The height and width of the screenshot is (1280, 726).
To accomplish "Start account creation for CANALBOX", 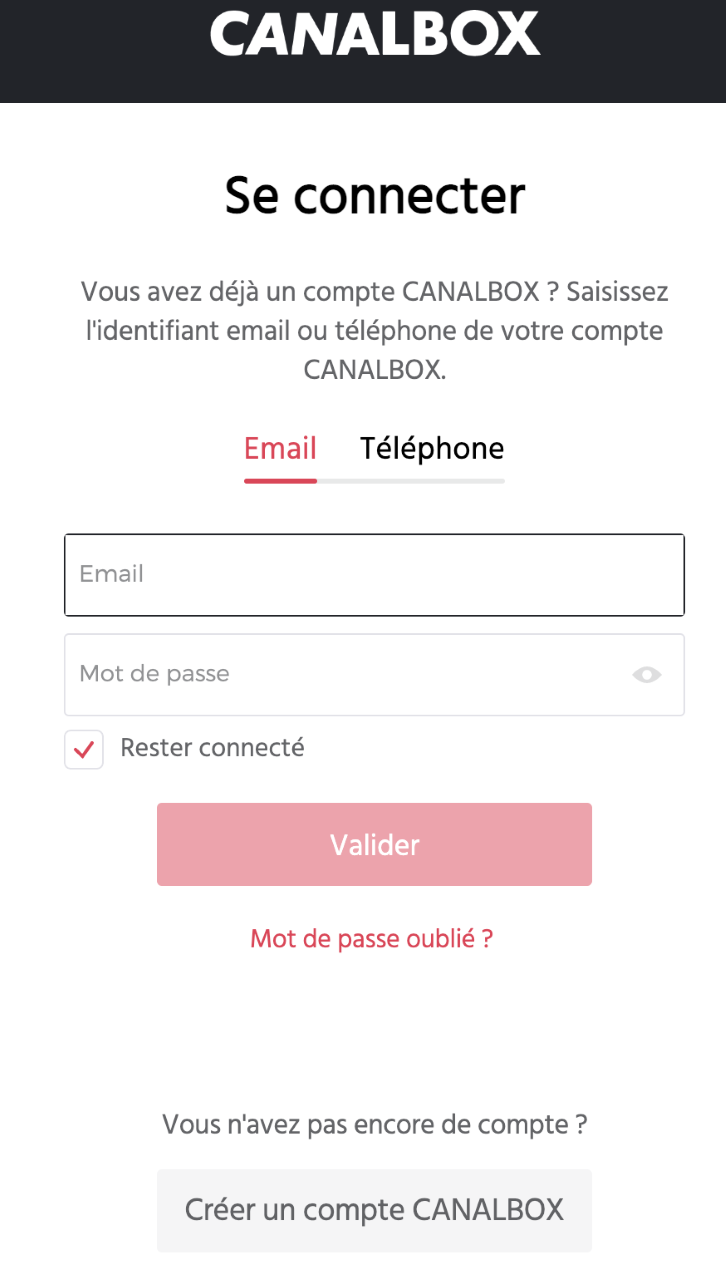I will (x=373, y=1210).
